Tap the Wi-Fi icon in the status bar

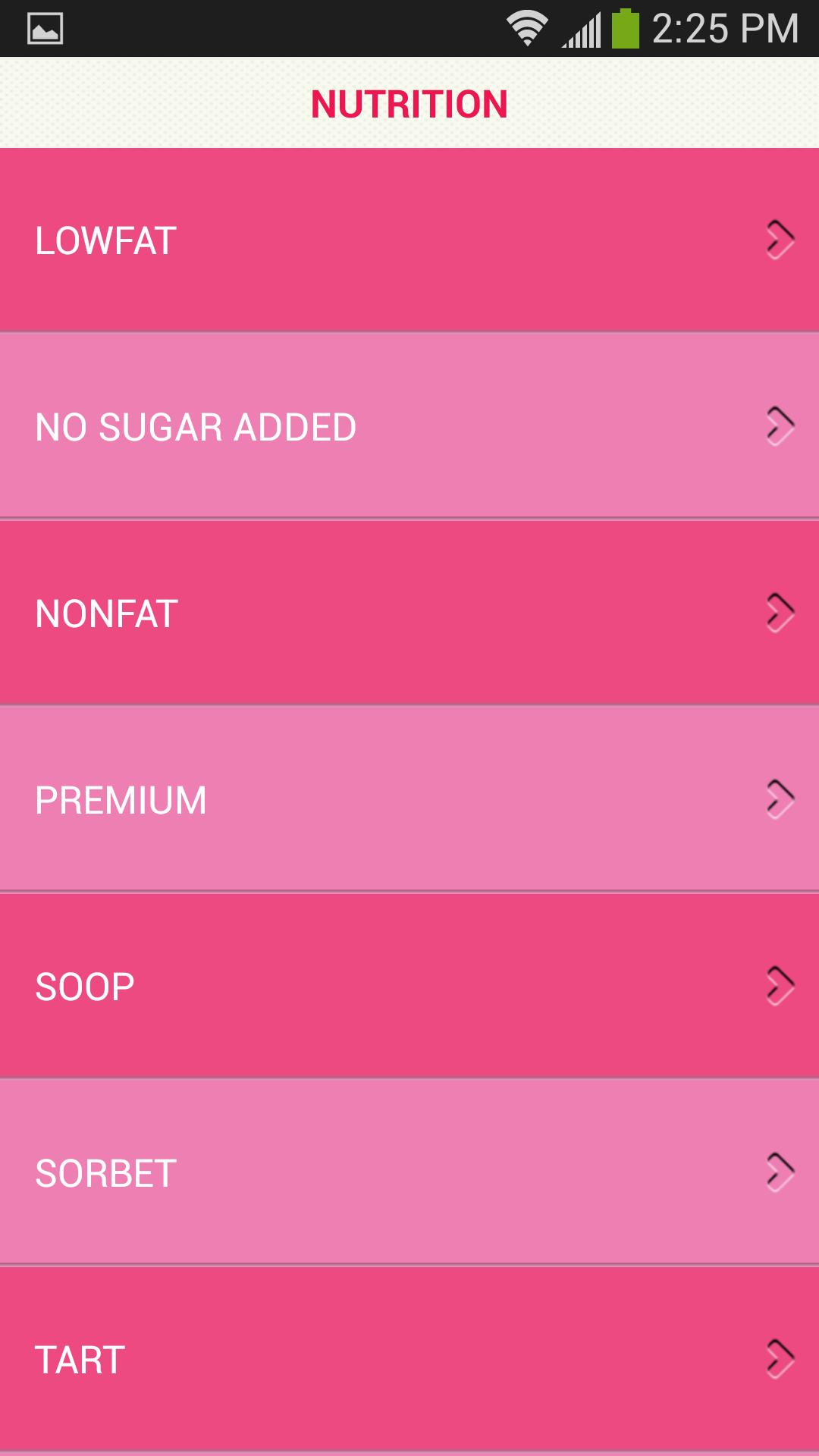(x=528, y=29)
